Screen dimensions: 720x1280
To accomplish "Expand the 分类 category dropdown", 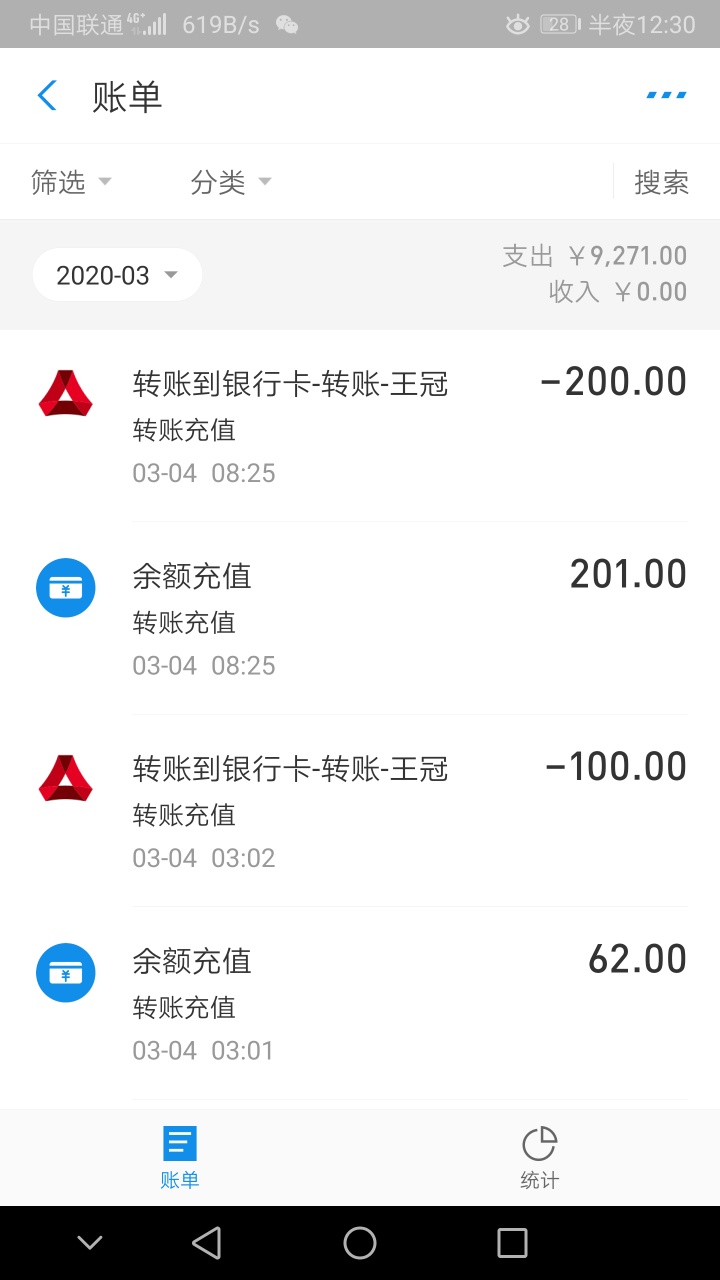I will tap(231, 182).
